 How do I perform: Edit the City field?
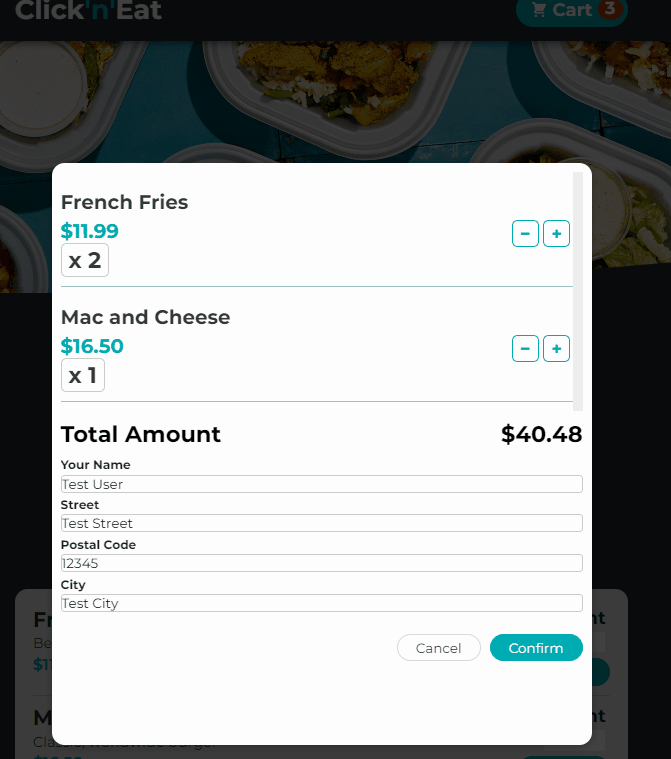click(x=321, y=603)
